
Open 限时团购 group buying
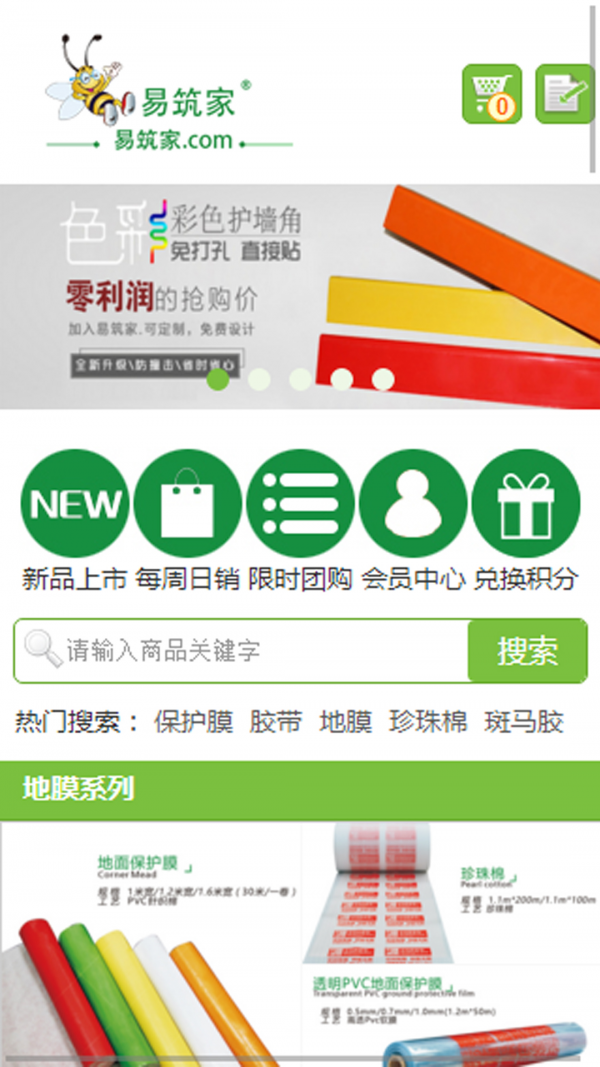pyautogui.click(x=300, y=504)
